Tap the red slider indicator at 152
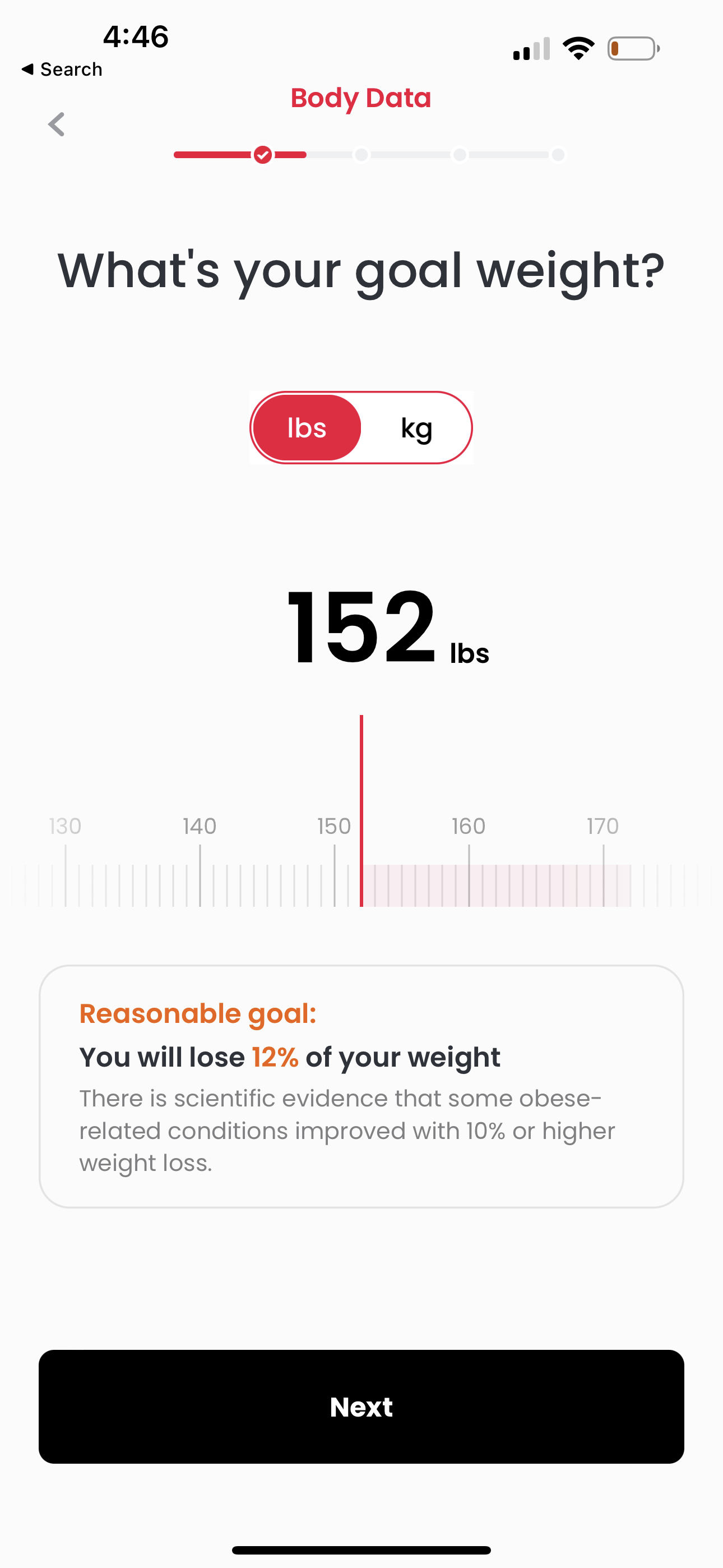723x1568 pixels. click(363, 810)
